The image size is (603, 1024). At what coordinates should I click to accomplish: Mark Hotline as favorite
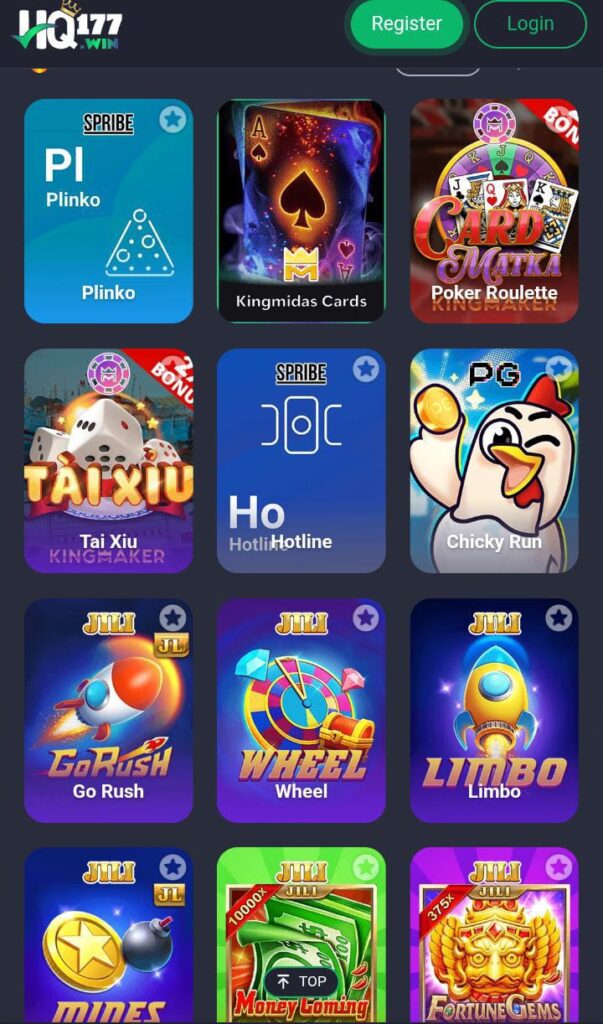pos(366,369)
